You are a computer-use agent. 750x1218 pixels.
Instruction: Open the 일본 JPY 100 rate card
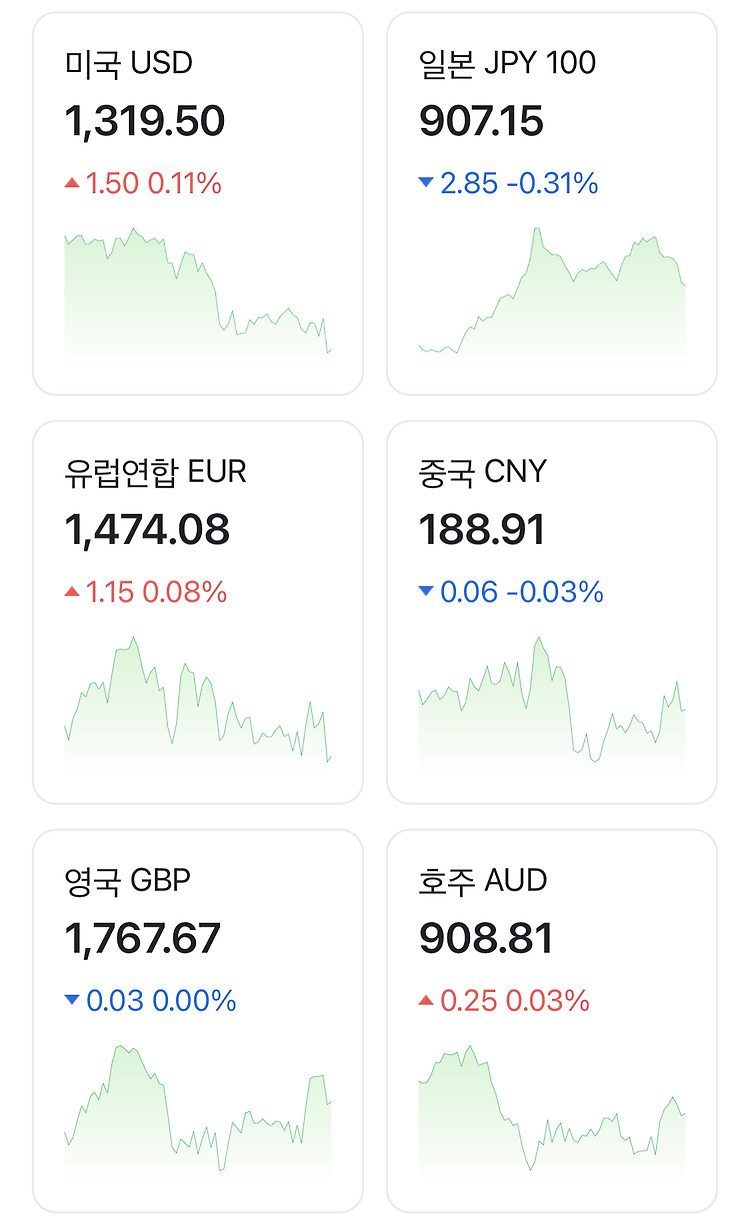coord(552,204)
